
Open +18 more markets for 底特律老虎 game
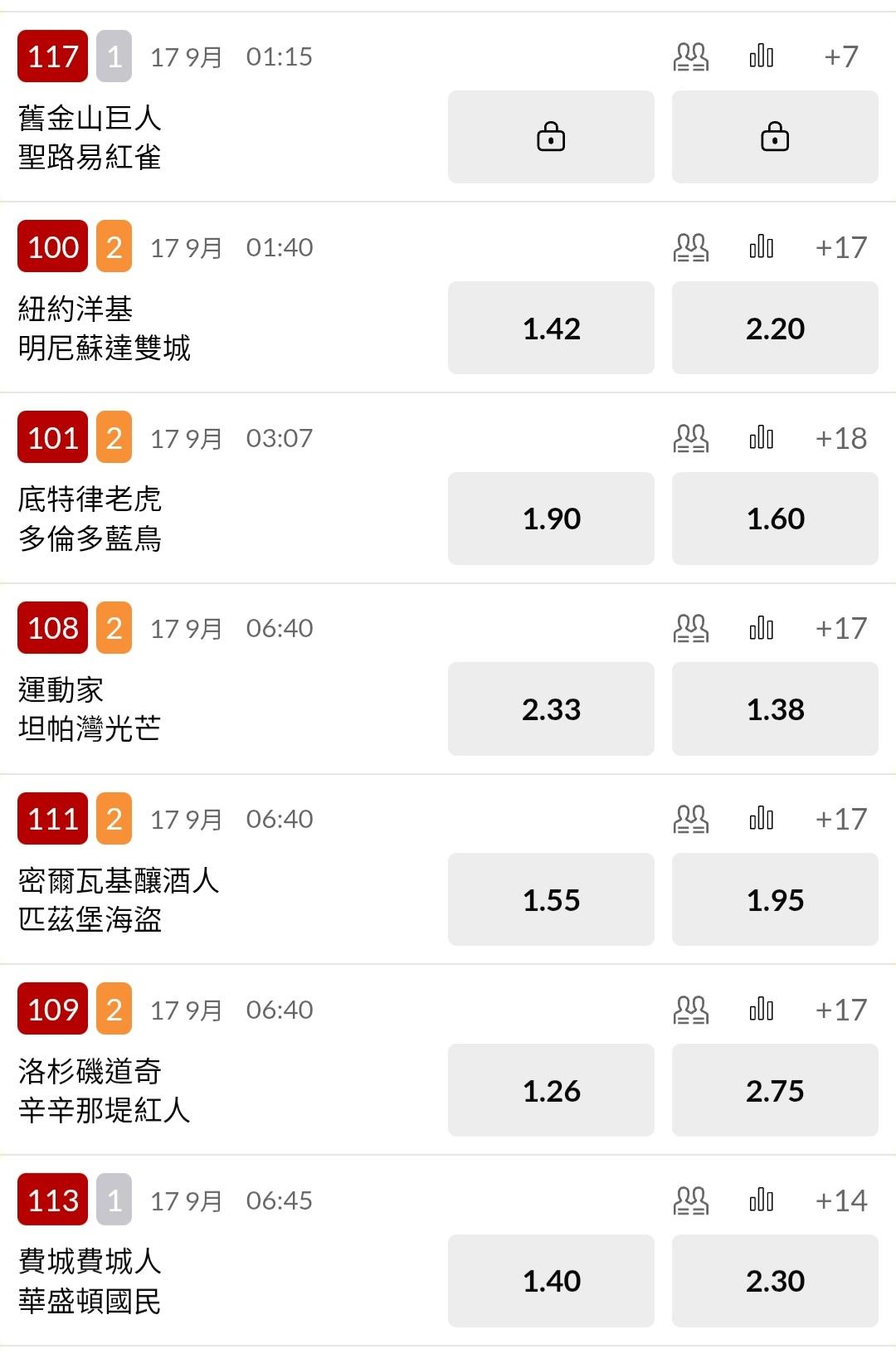click(841, 438)
